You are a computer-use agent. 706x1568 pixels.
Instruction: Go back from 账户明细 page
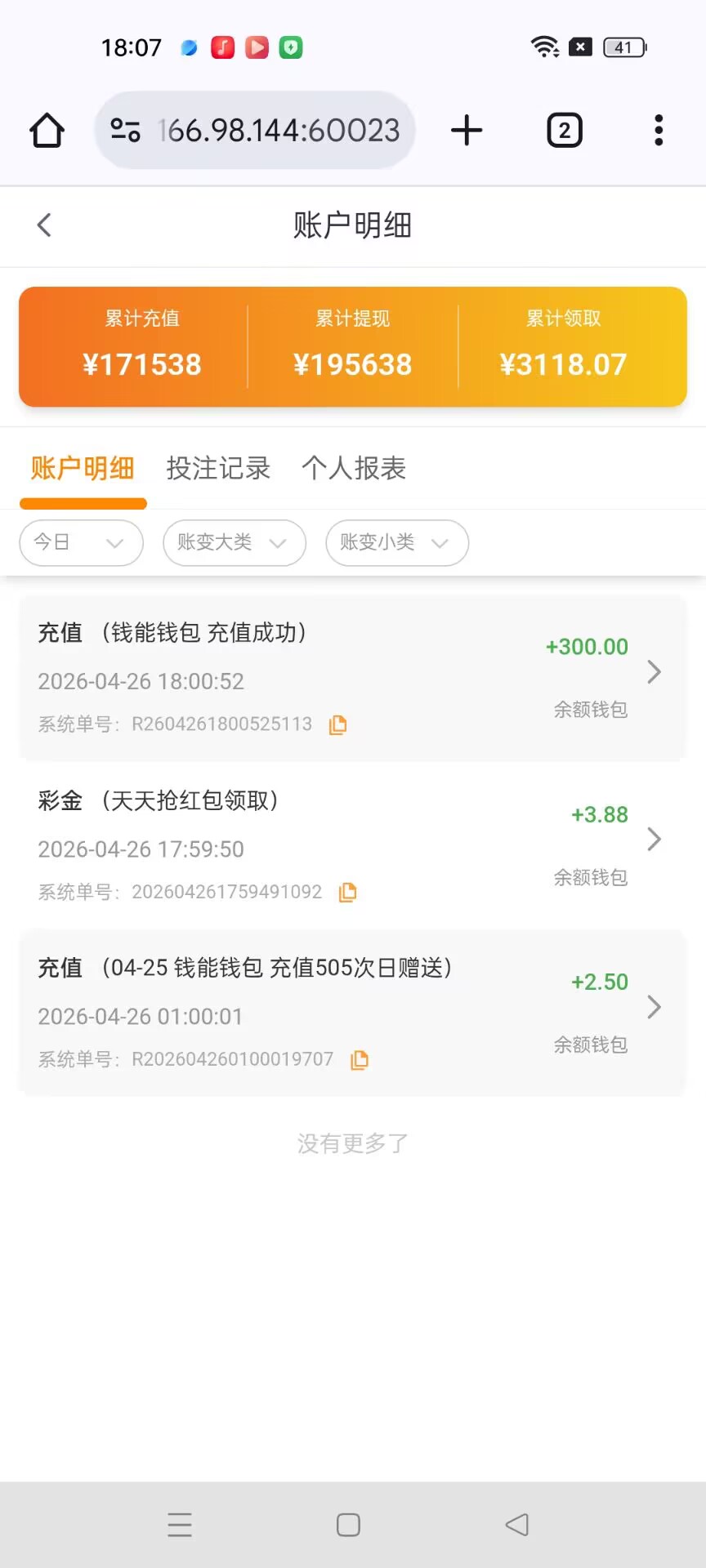point(44,225)
